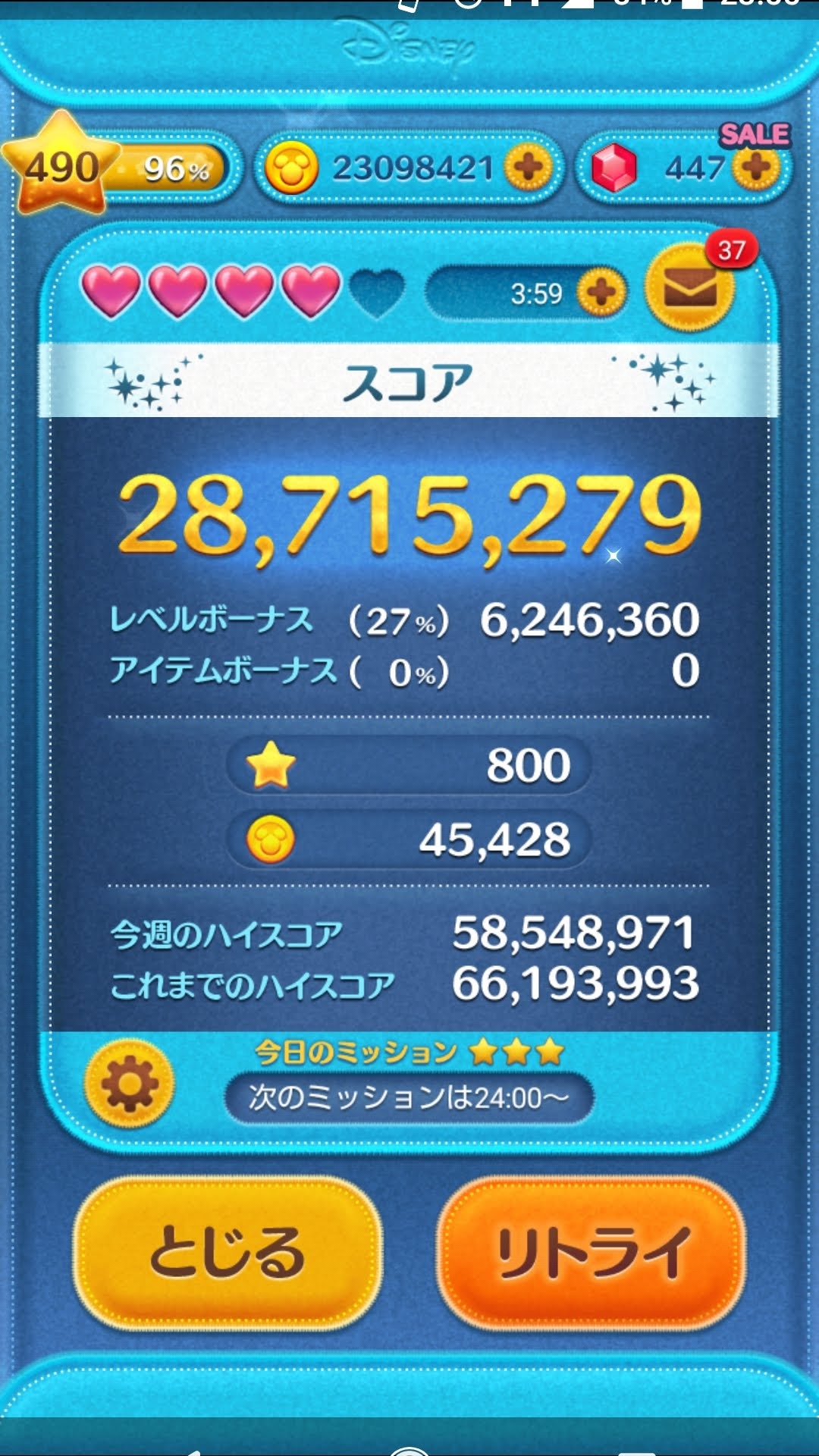Add hearts using the plus beside timer
The image size is (819, 1456).
coord(601,292)
